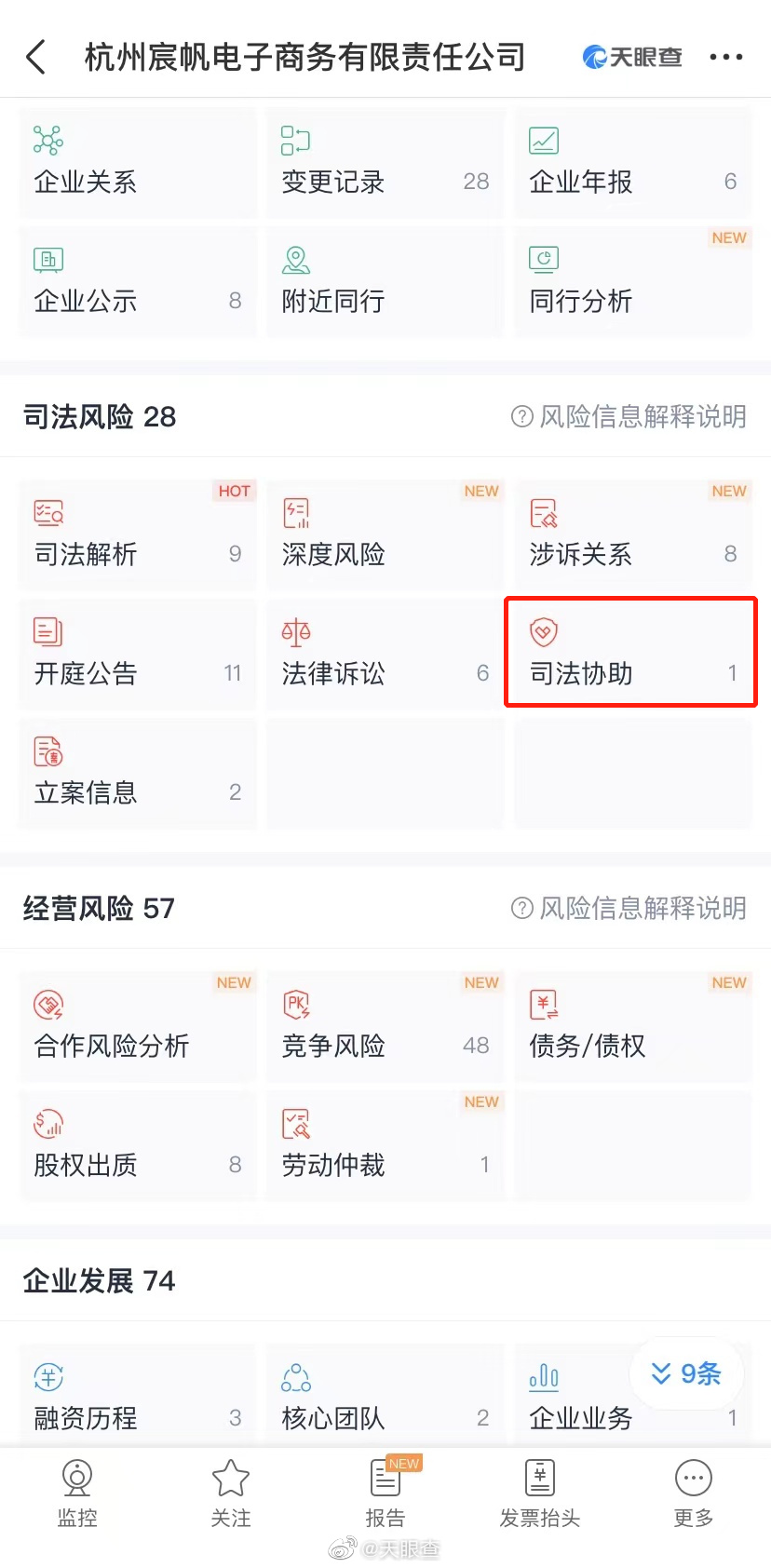Screen dimensions: 771x1568
Task: View 立案信息 records
Action: coord(137,774)
